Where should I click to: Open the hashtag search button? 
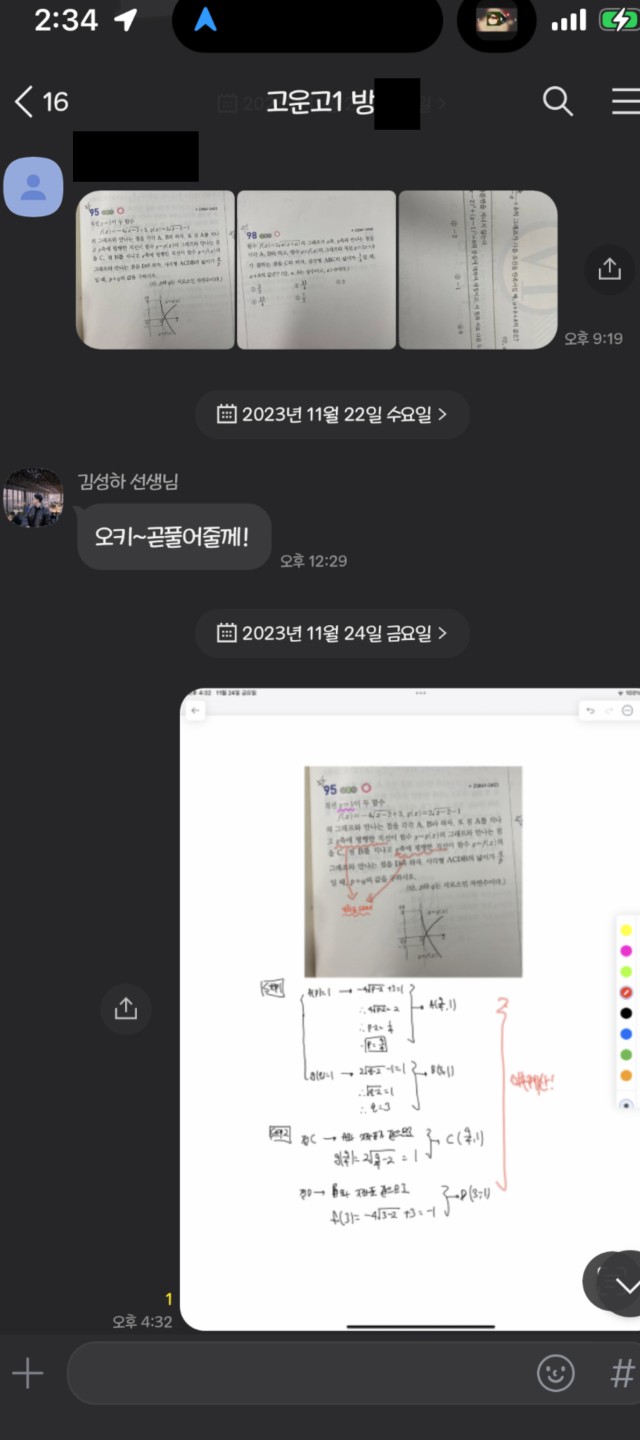pyautogui.click(x=622, y=1374)
